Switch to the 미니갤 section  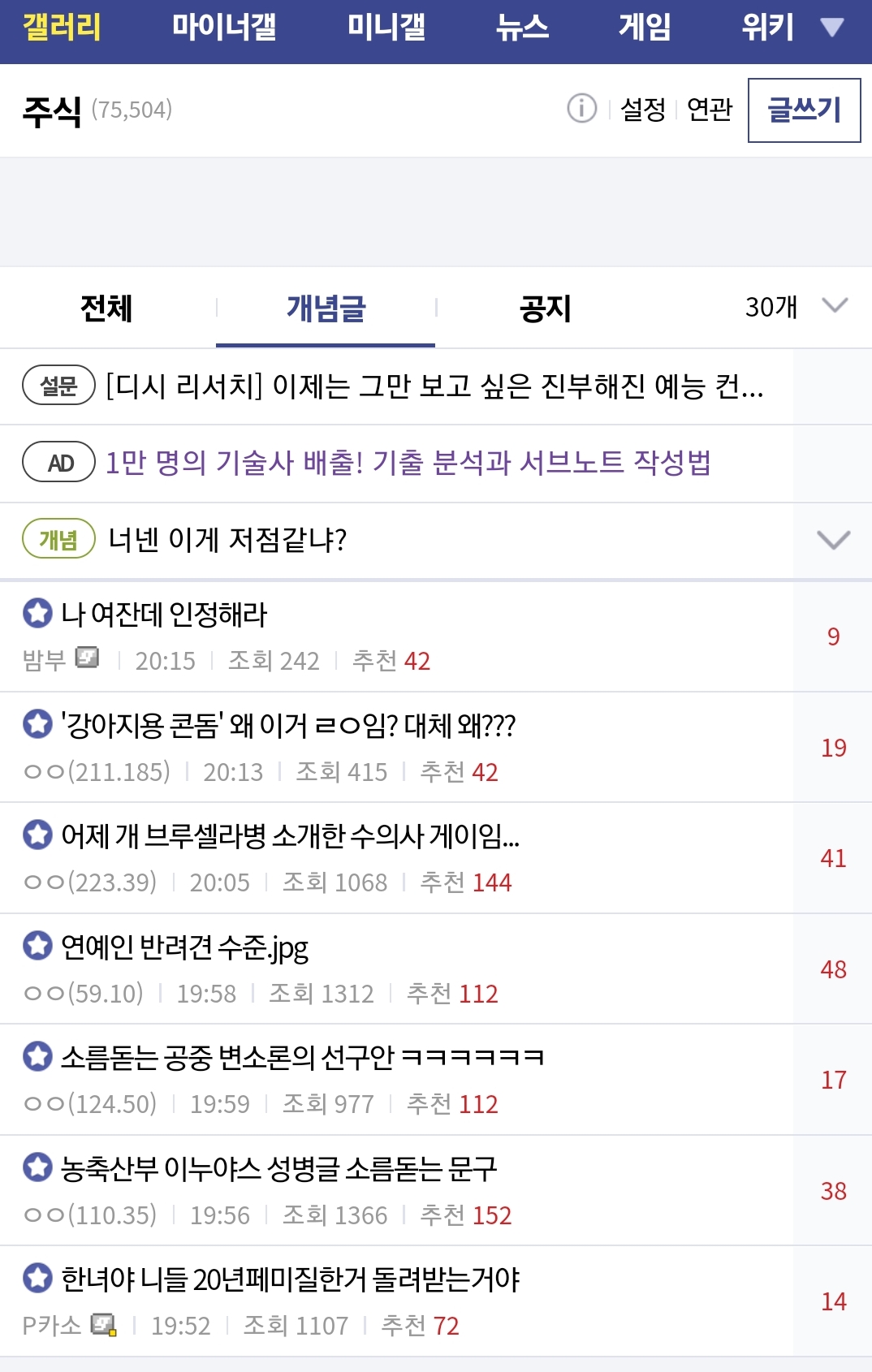tap(386, 28)
